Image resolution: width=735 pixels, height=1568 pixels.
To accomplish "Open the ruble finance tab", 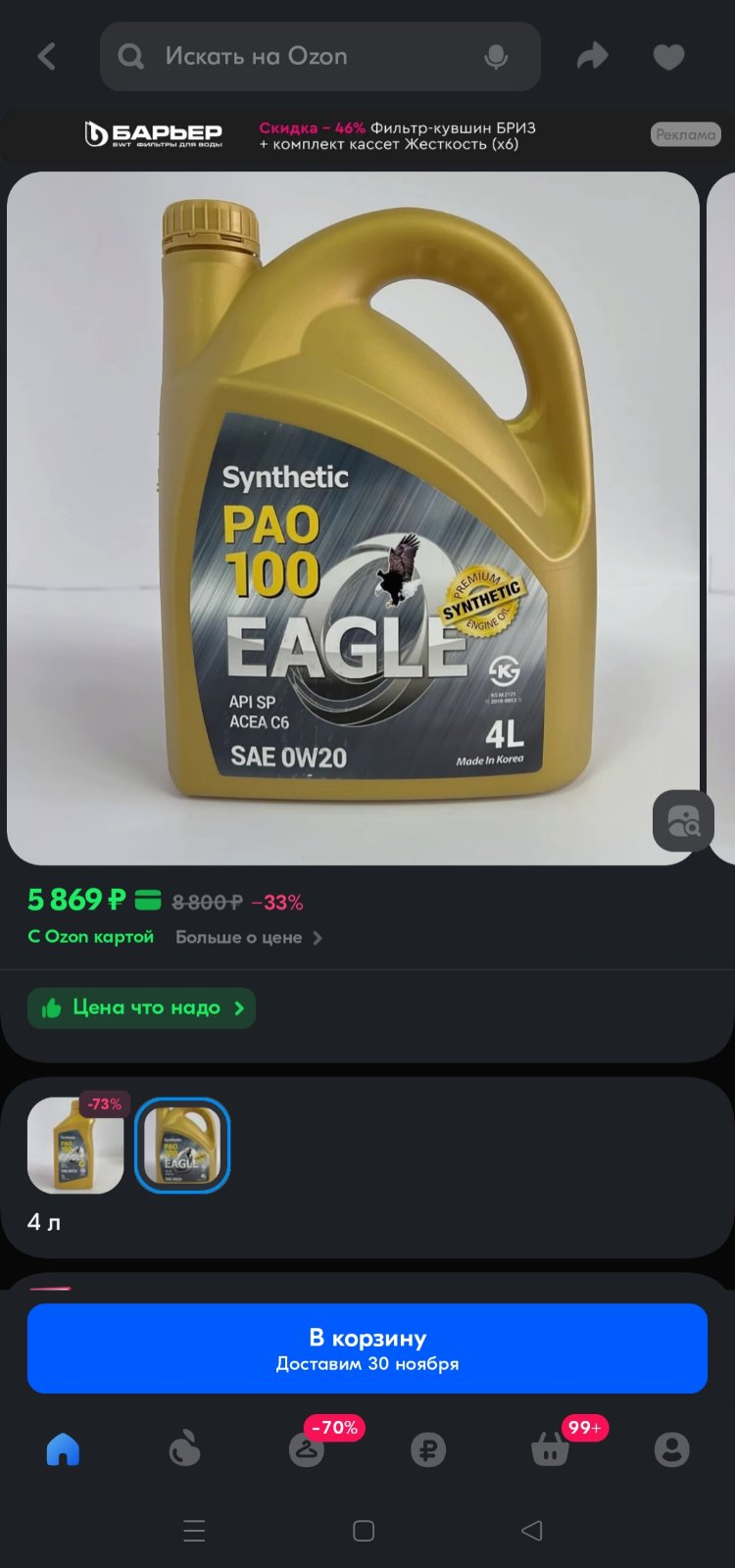I will click(427, 1449).
